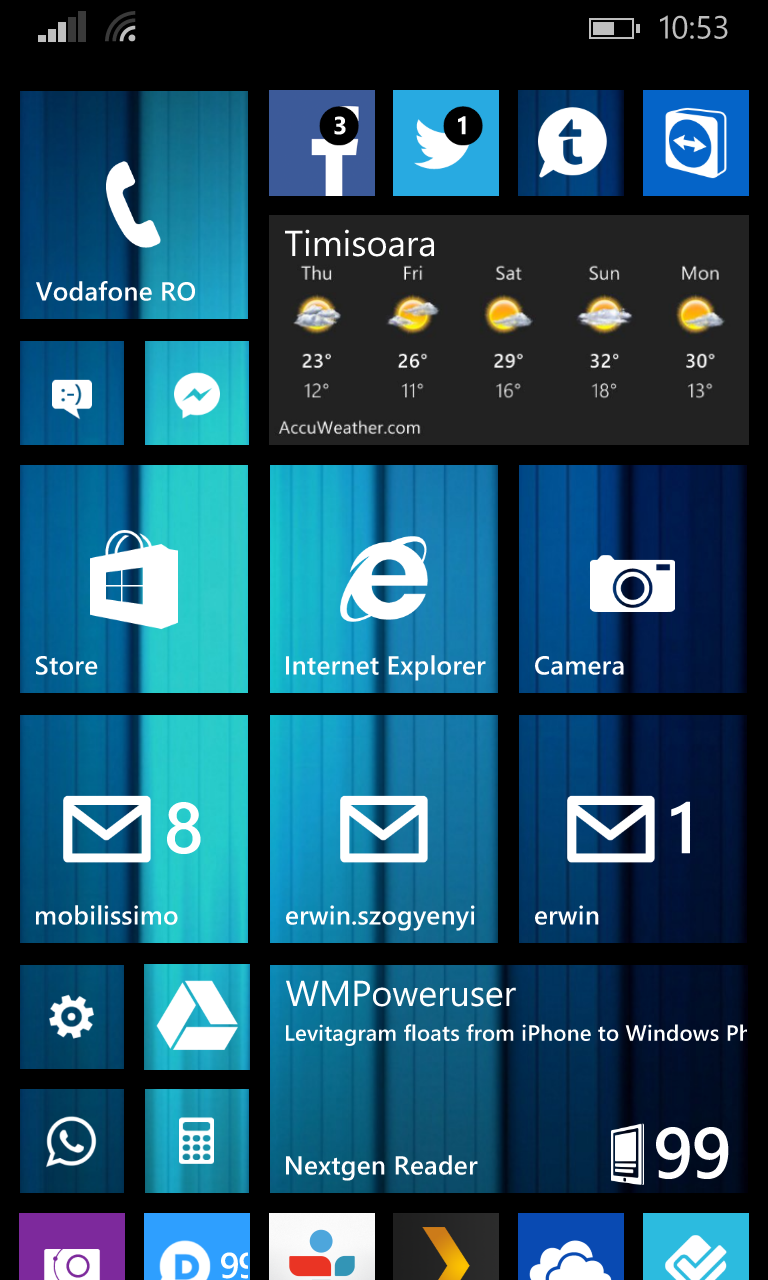
Task: Open the Messaging tile
Action: click(x=72, y=393)
